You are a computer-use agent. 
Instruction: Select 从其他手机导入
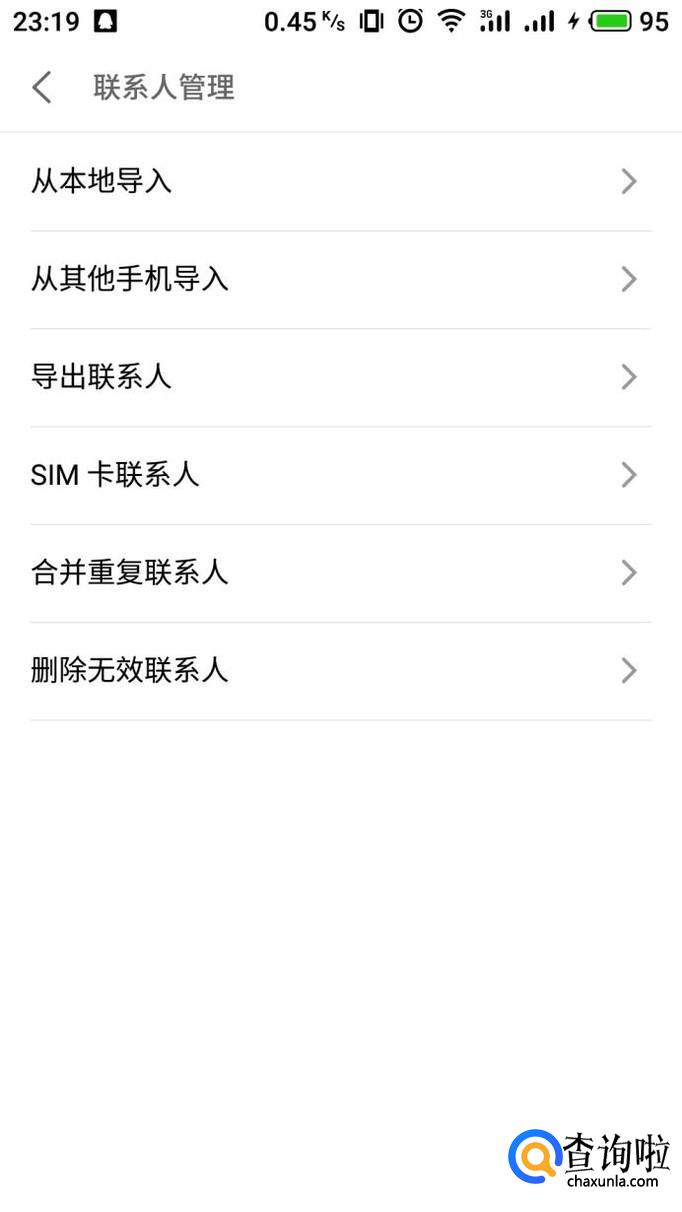(x=340, y=279)
